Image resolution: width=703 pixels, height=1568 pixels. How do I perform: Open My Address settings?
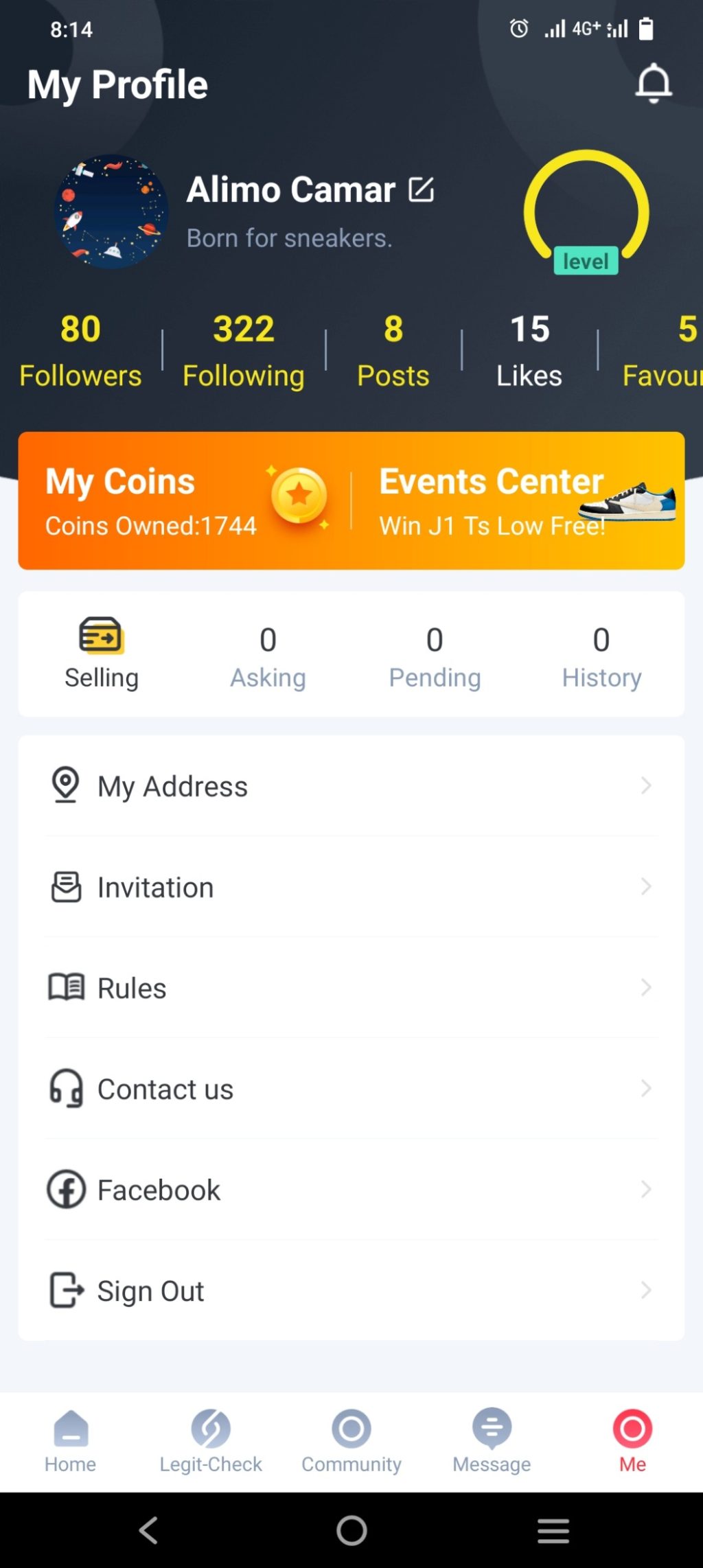click(x=351, y=786)
